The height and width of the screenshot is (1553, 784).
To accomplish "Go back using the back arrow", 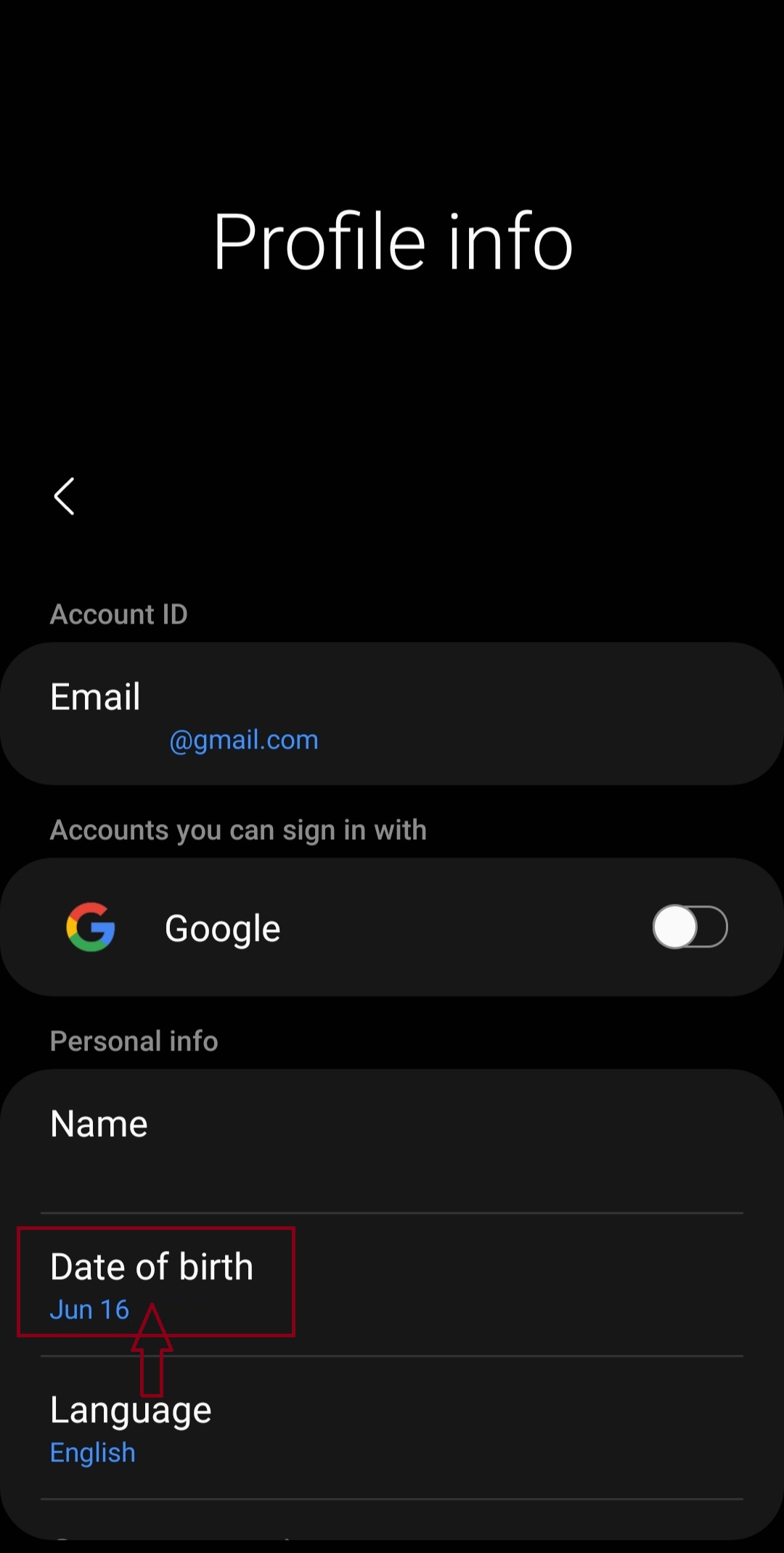I will (65, 497).
